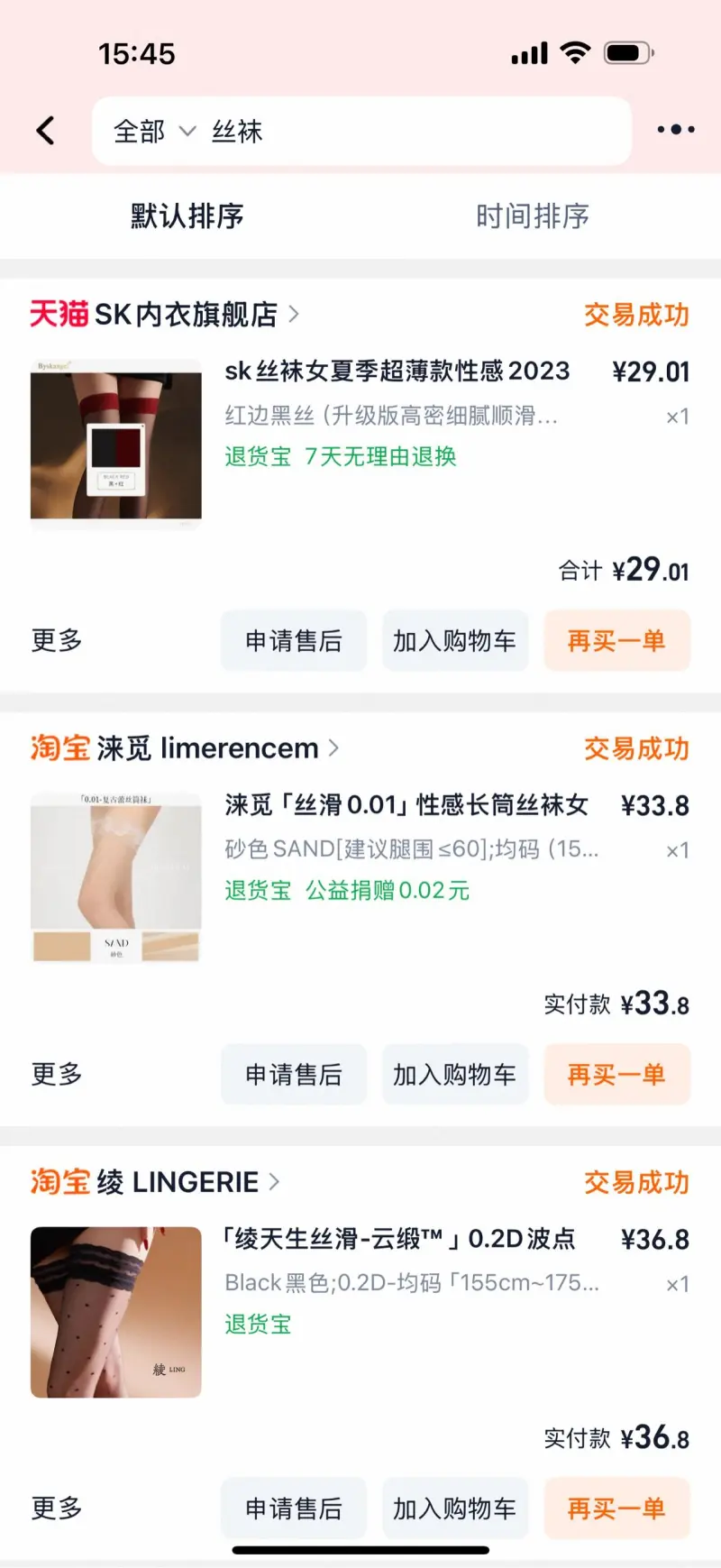
Task: Add the SK内衣旗舰店 item to cart
Action: 454,641
